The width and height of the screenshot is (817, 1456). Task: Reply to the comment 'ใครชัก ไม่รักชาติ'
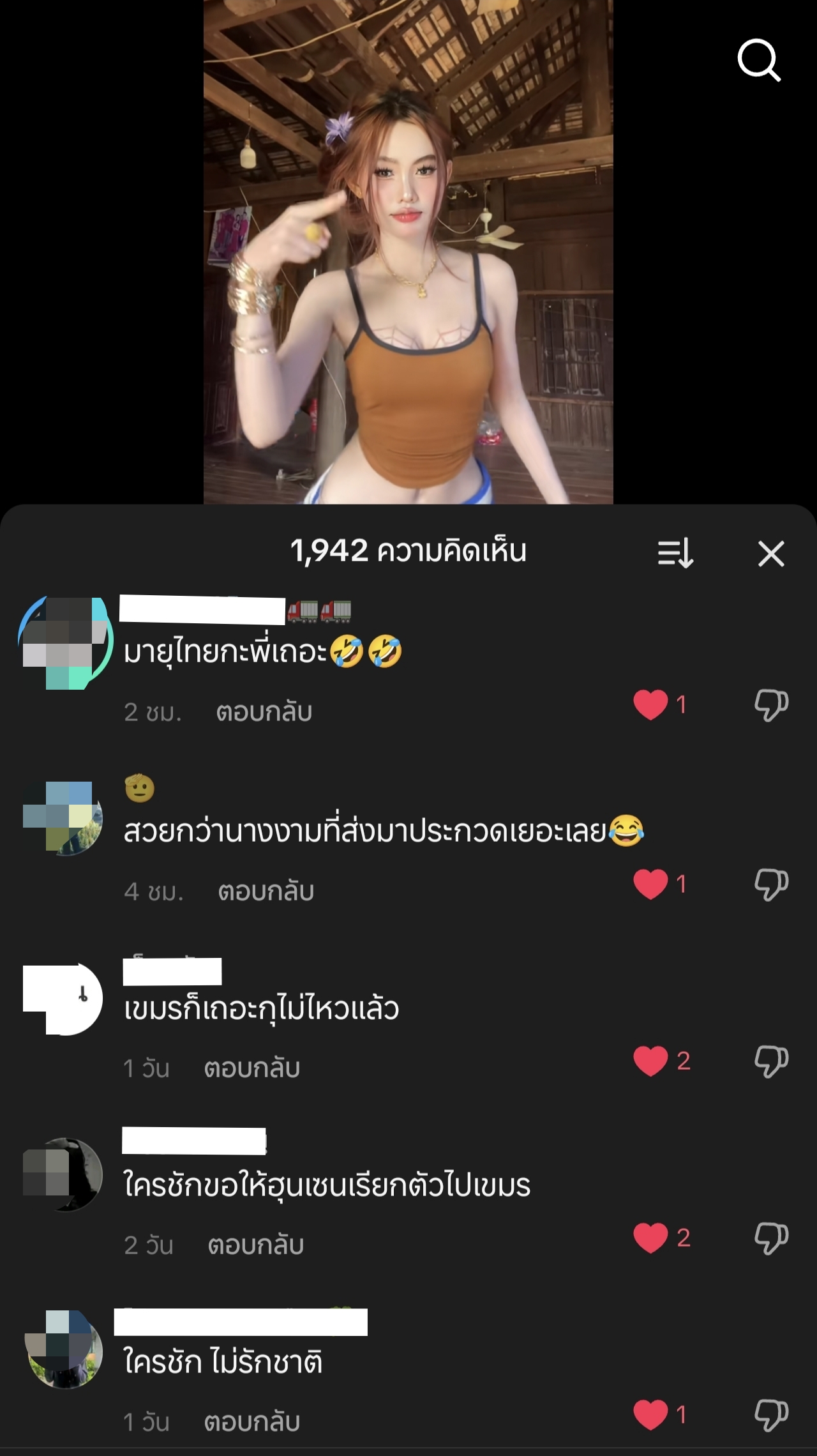[251, 1422]
